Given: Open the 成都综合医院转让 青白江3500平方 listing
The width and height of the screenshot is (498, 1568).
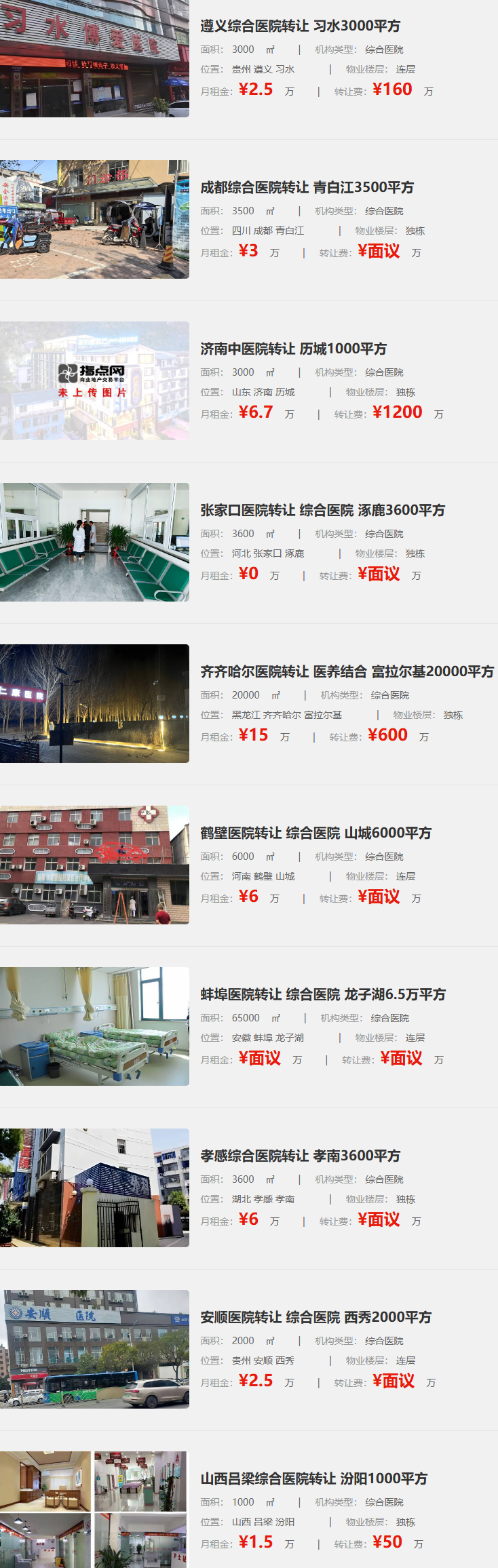Looking at the screenshot, I should (307, 188).
